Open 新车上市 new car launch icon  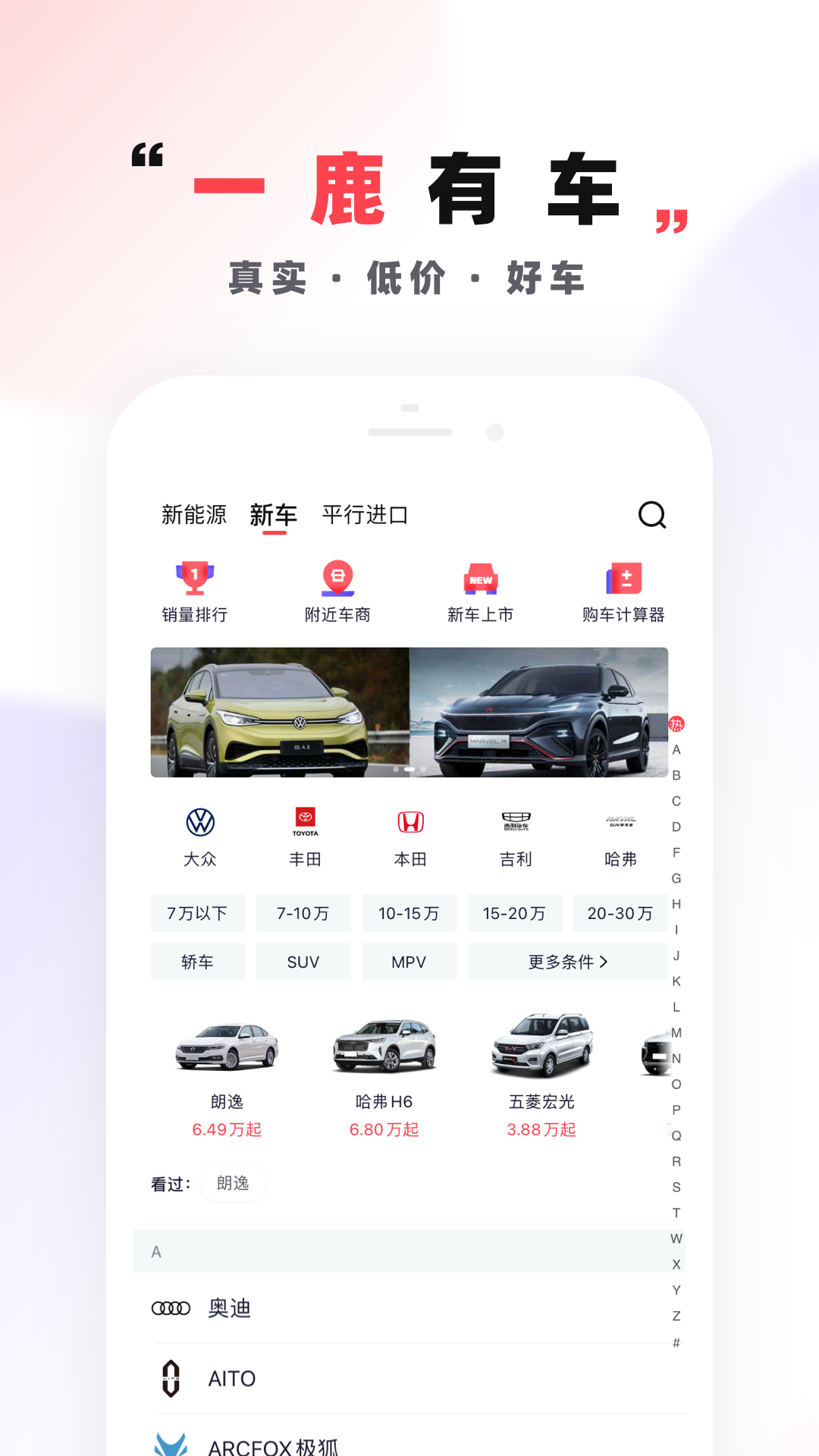coord(480,591)
